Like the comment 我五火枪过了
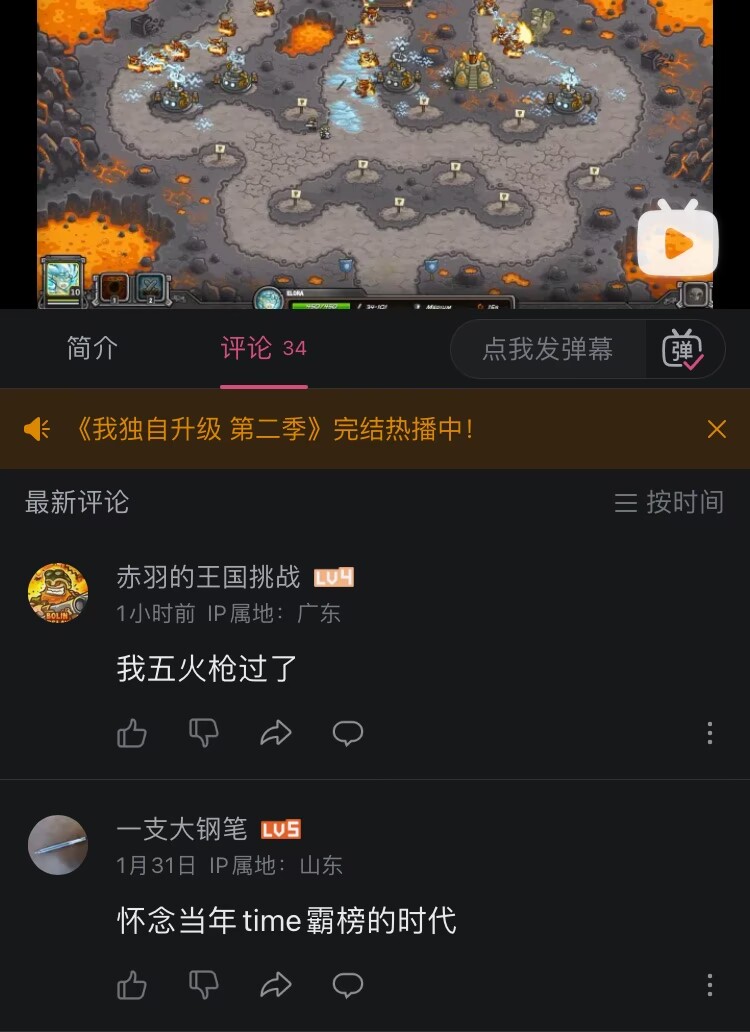The height and width of the screenshot is (1032, 750). 132,734
